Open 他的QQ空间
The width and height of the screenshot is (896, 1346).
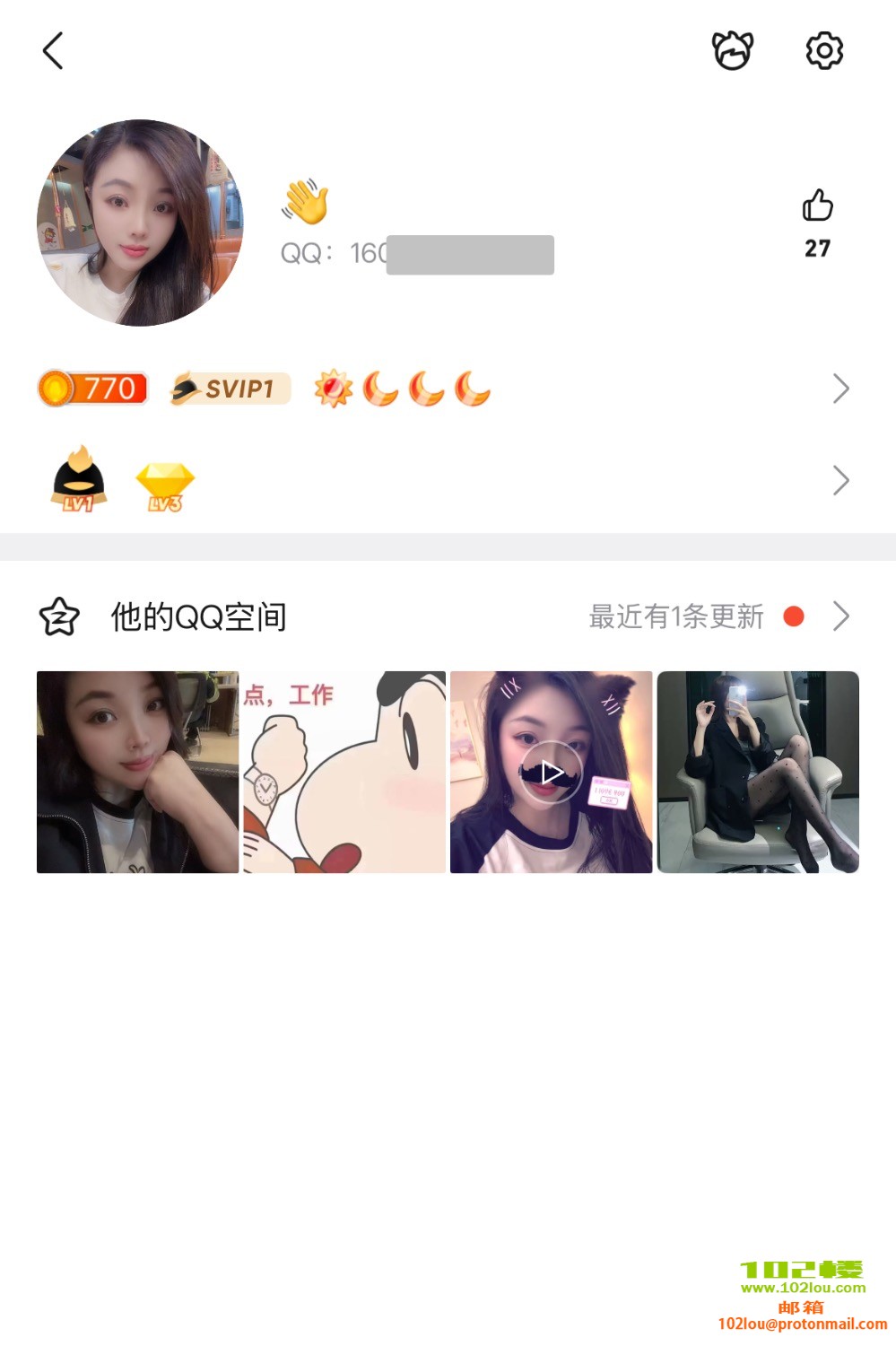197,616
